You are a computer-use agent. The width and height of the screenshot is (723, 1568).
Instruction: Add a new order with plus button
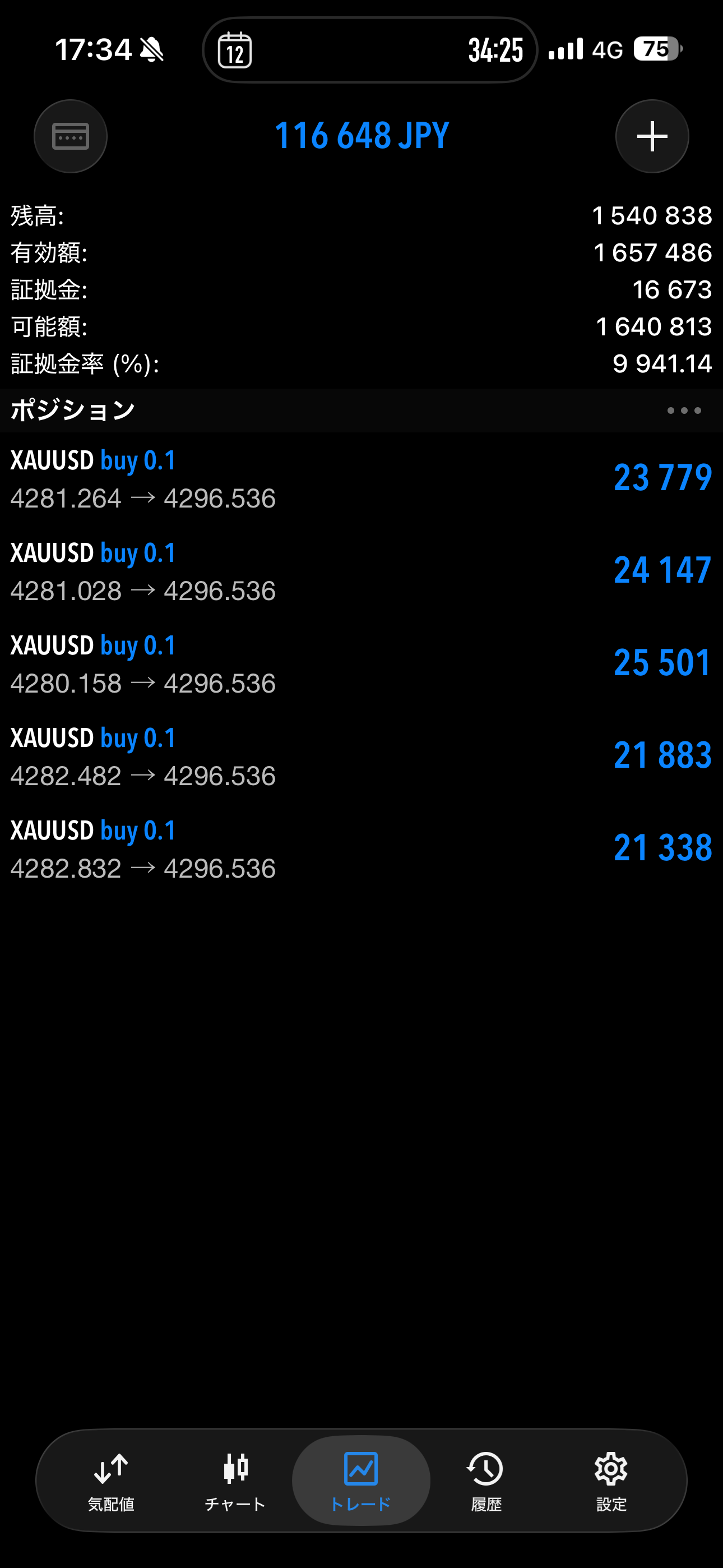coord(652,136)
